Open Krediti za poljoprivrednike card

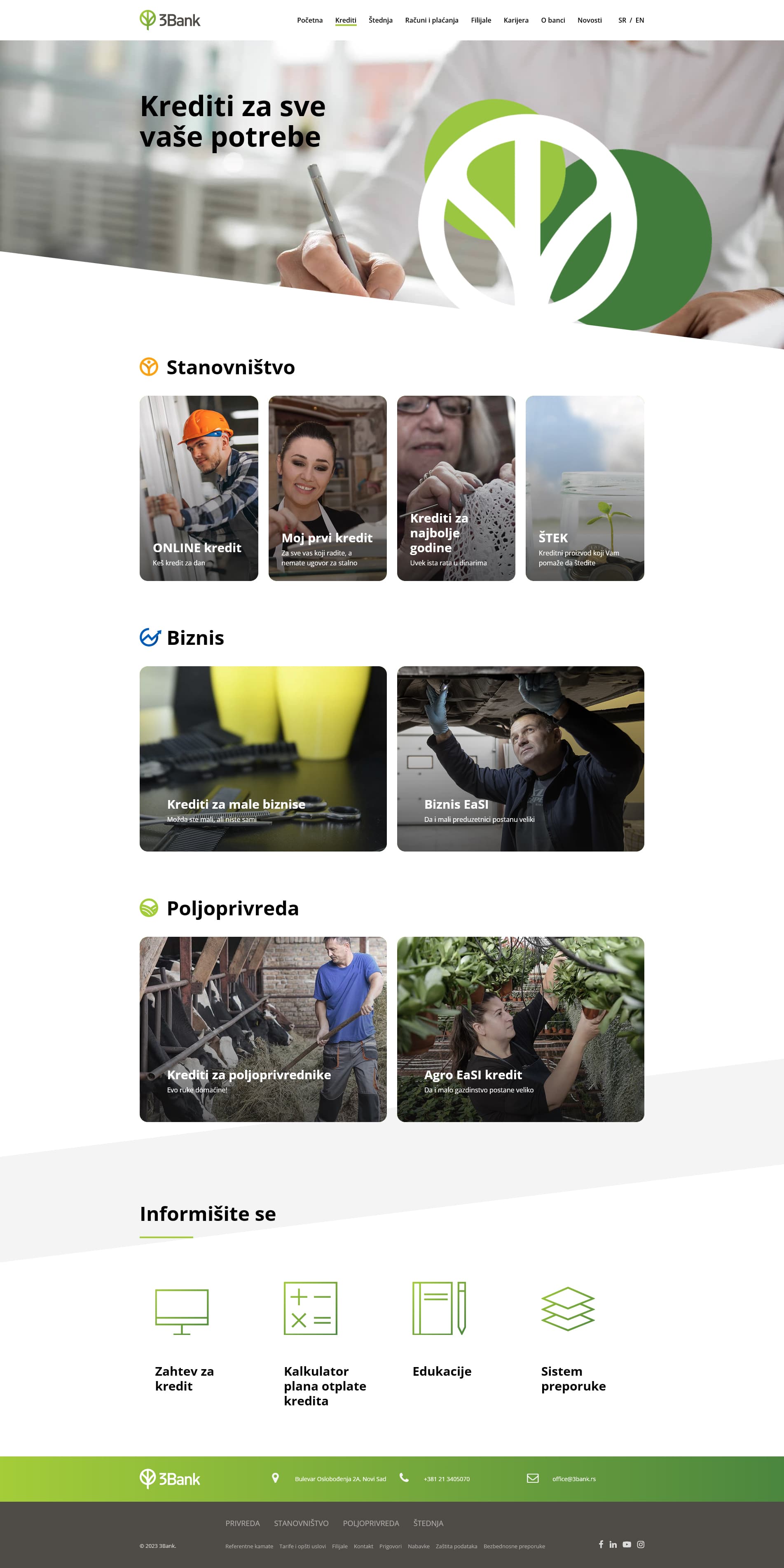coord(263,1029)
